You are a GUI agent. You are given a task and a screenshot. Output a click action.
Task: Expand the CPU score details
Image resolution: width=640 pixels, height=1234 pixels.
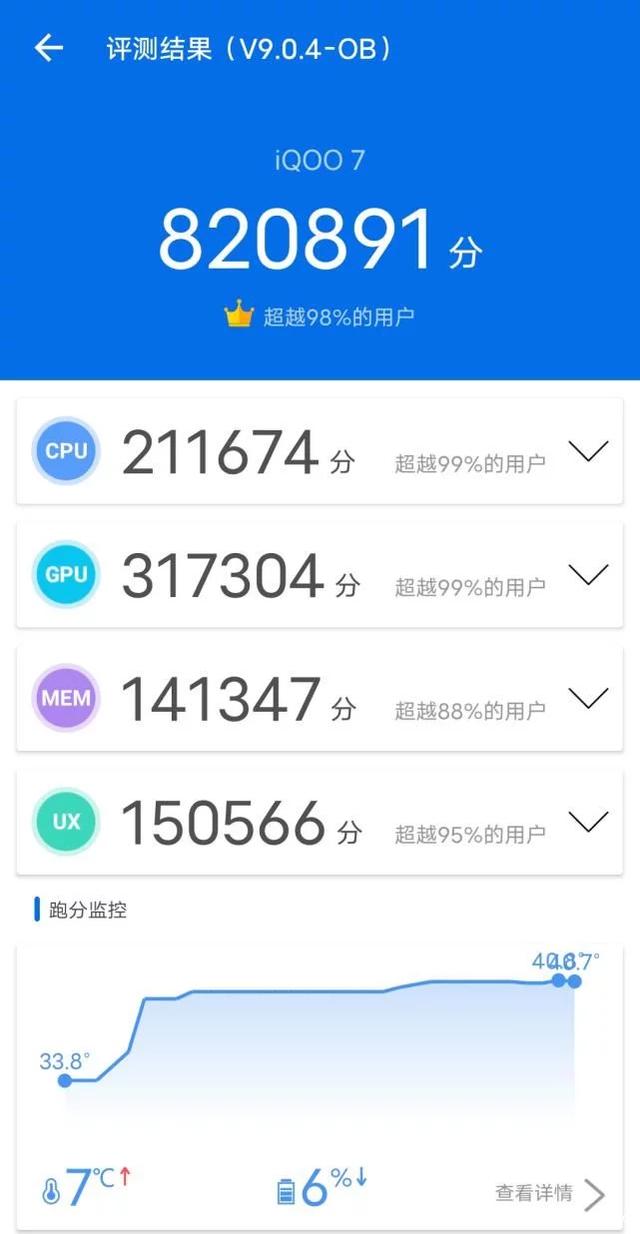[587, 452]
